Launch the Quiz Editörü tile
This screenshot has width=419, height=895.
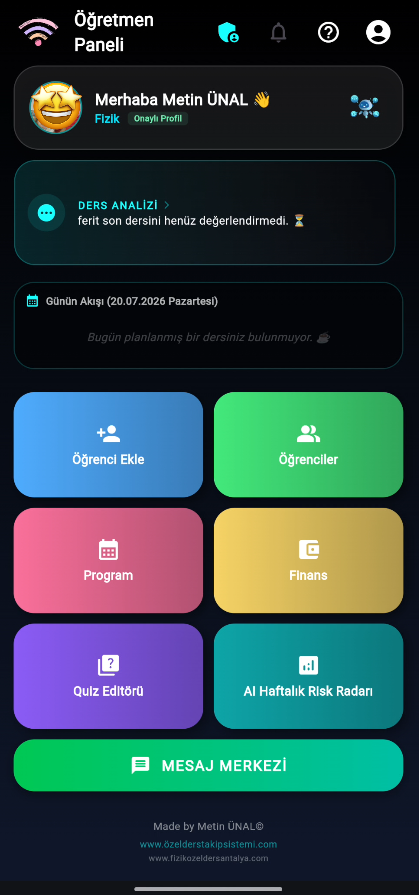(x=108, y=676)
